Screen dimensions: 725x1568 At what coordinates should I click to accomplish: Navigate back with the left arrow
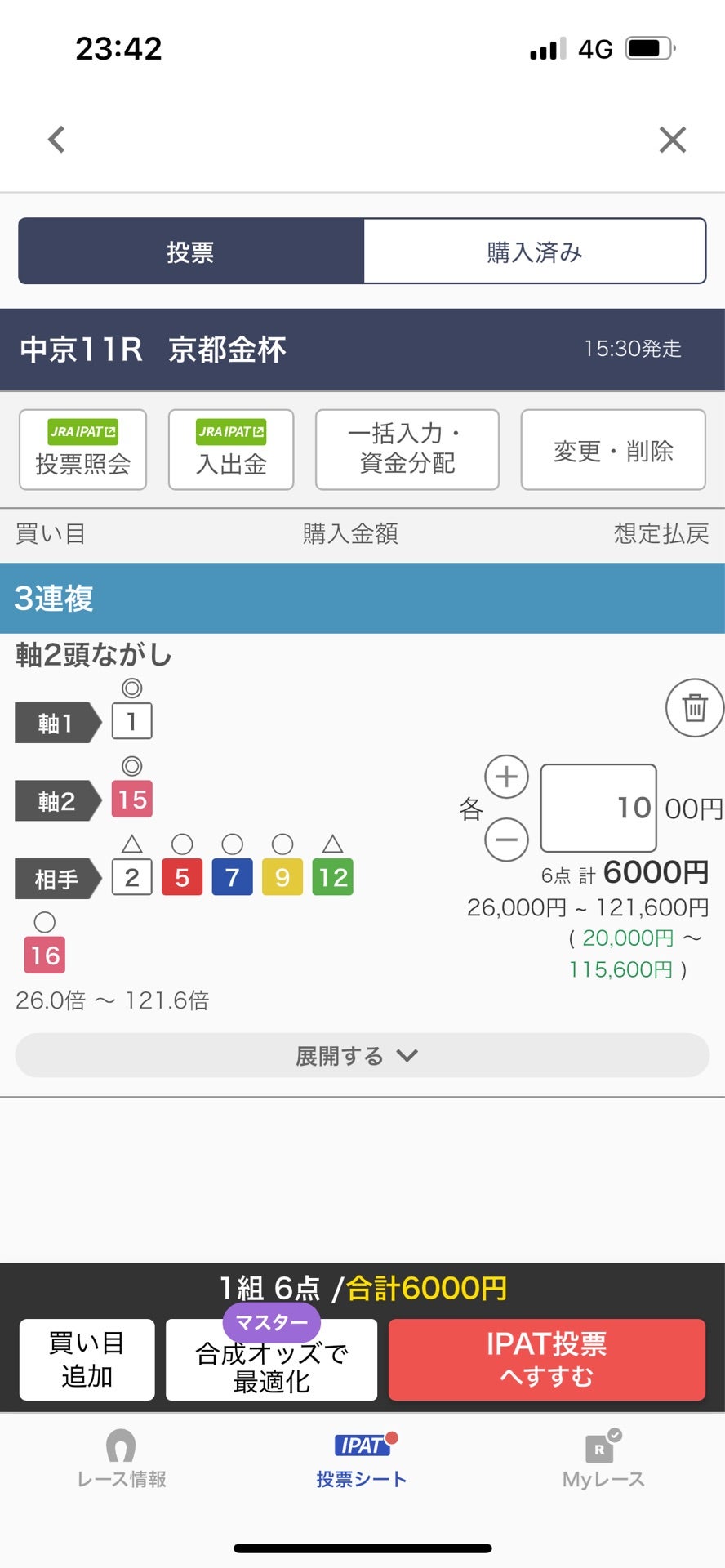coord(56,139)
